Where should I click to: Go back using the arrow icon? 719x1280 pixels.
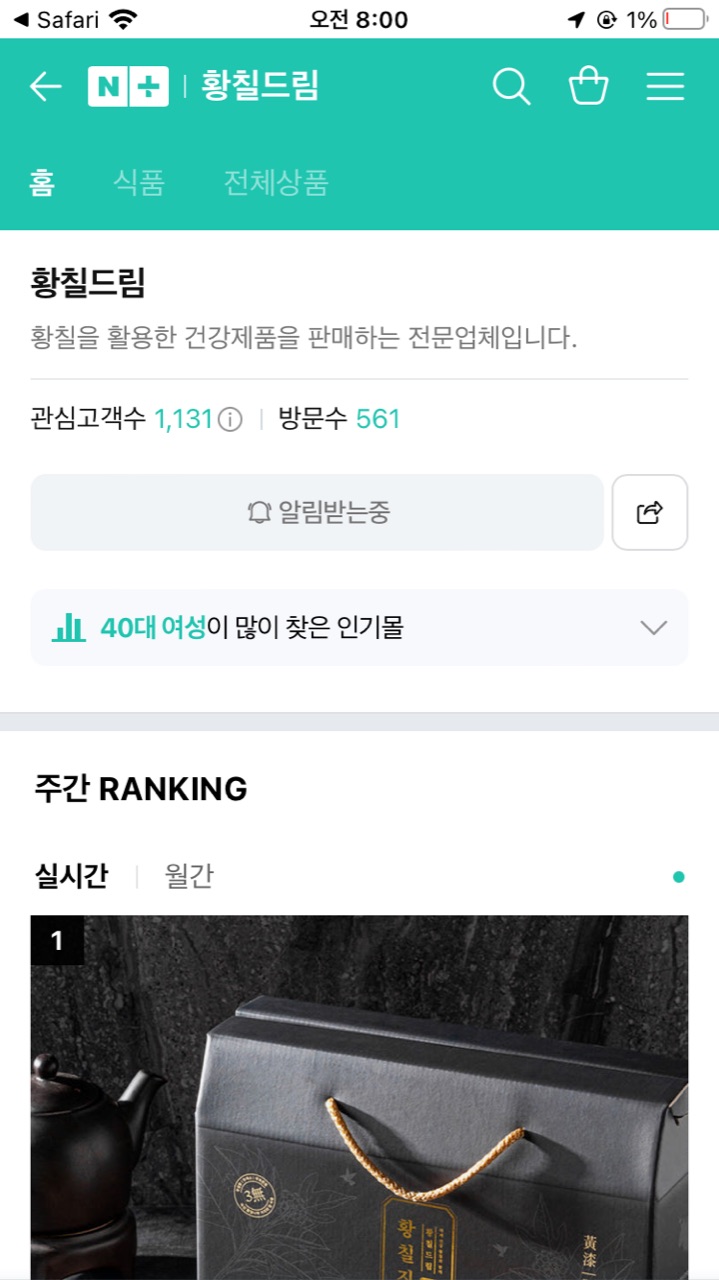pyautogui.click(x=46, y=87)
